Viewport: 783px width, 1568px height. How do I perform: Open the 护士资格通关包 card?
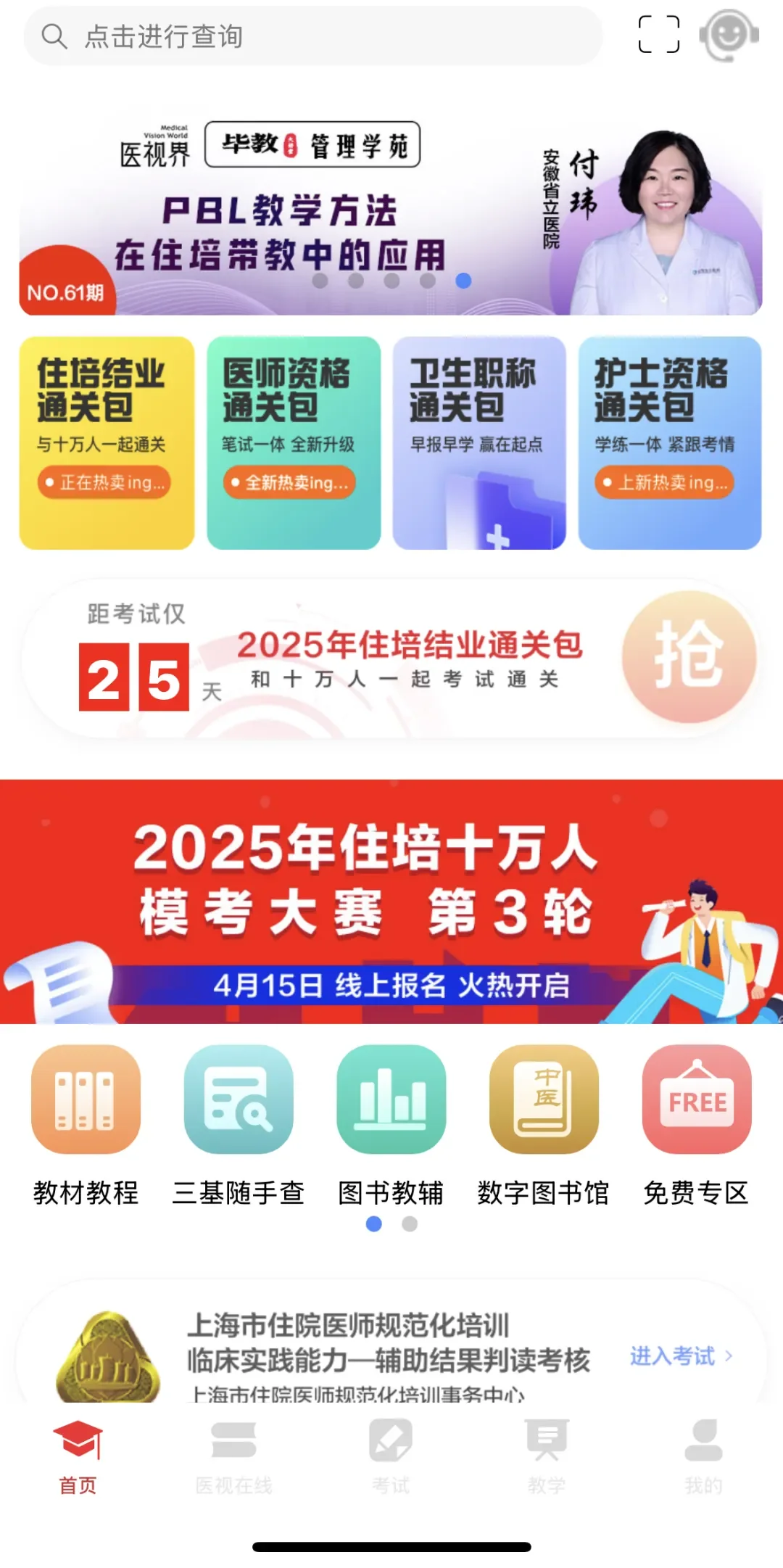[x=670, y=442]
